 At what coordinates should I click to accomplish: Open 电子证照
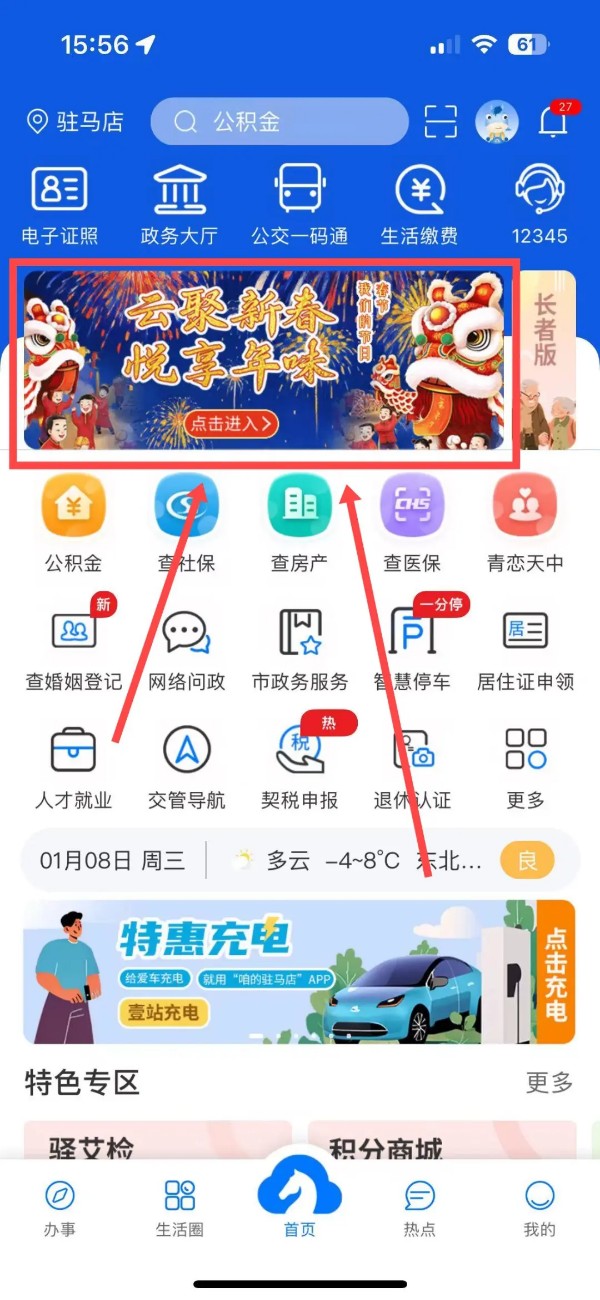click(x=60, y=205)
